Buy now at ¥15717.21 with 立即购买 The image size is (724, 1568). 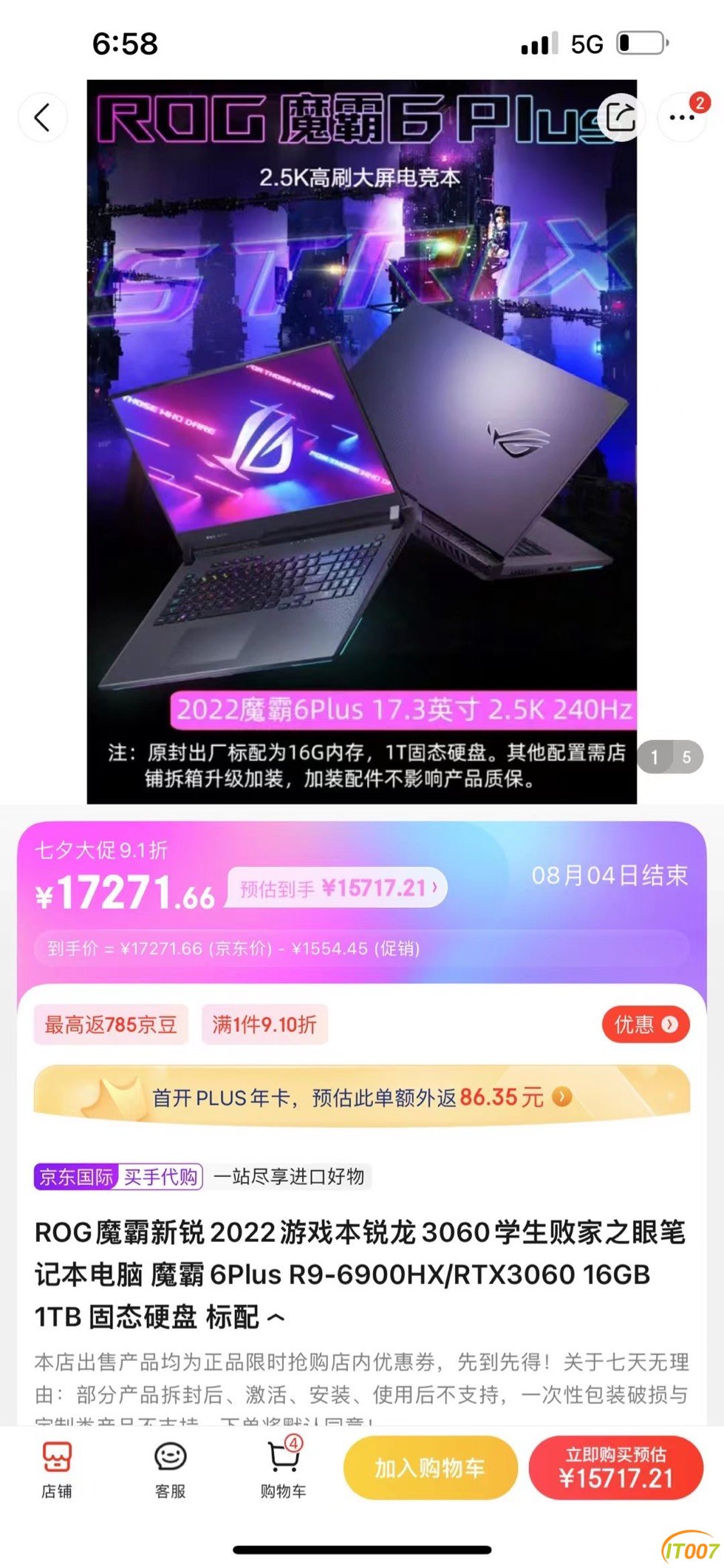(x=615, y=1468)
